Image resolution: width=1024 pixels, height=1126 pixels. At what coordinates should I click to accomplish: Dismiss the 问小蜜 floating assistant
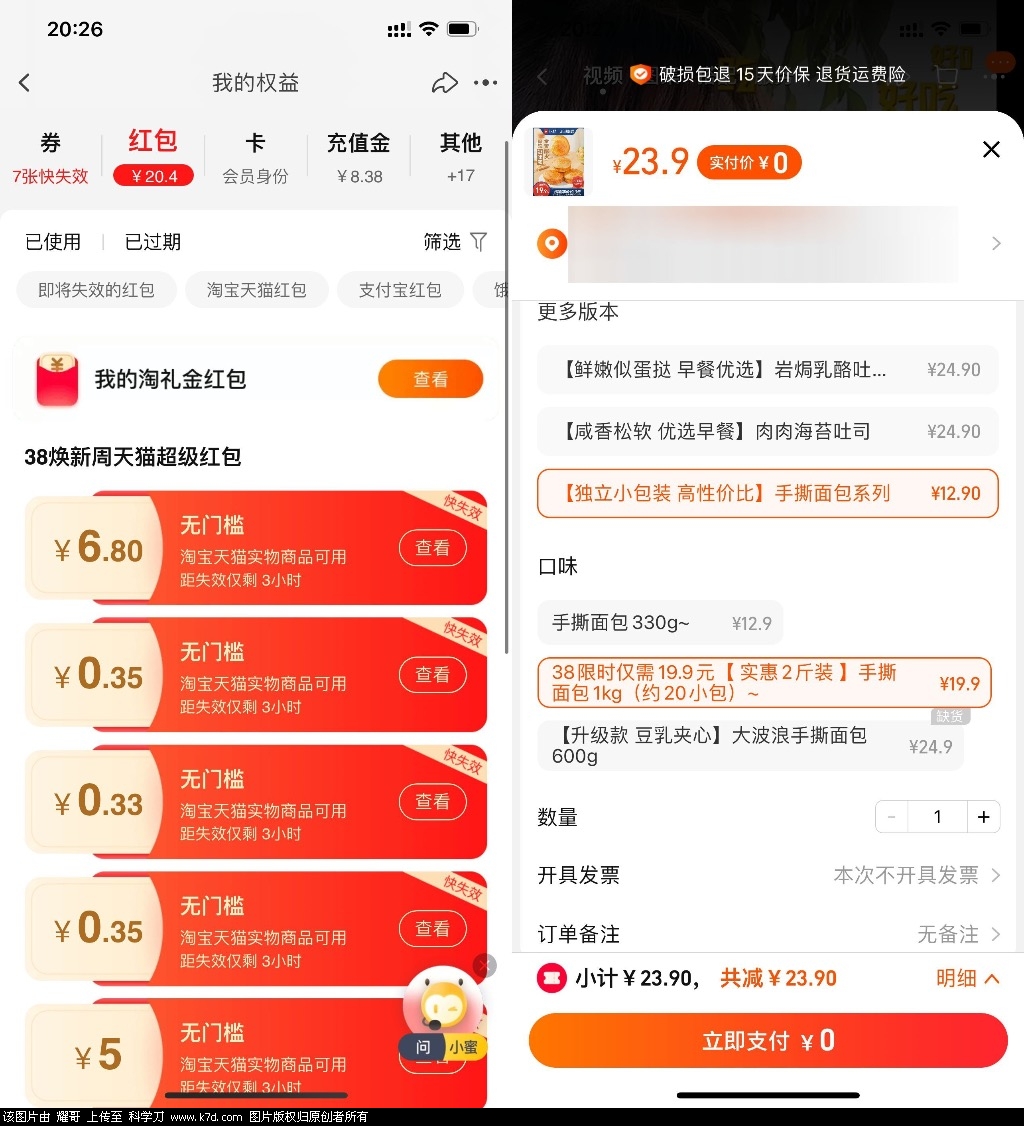coord(485,965)
